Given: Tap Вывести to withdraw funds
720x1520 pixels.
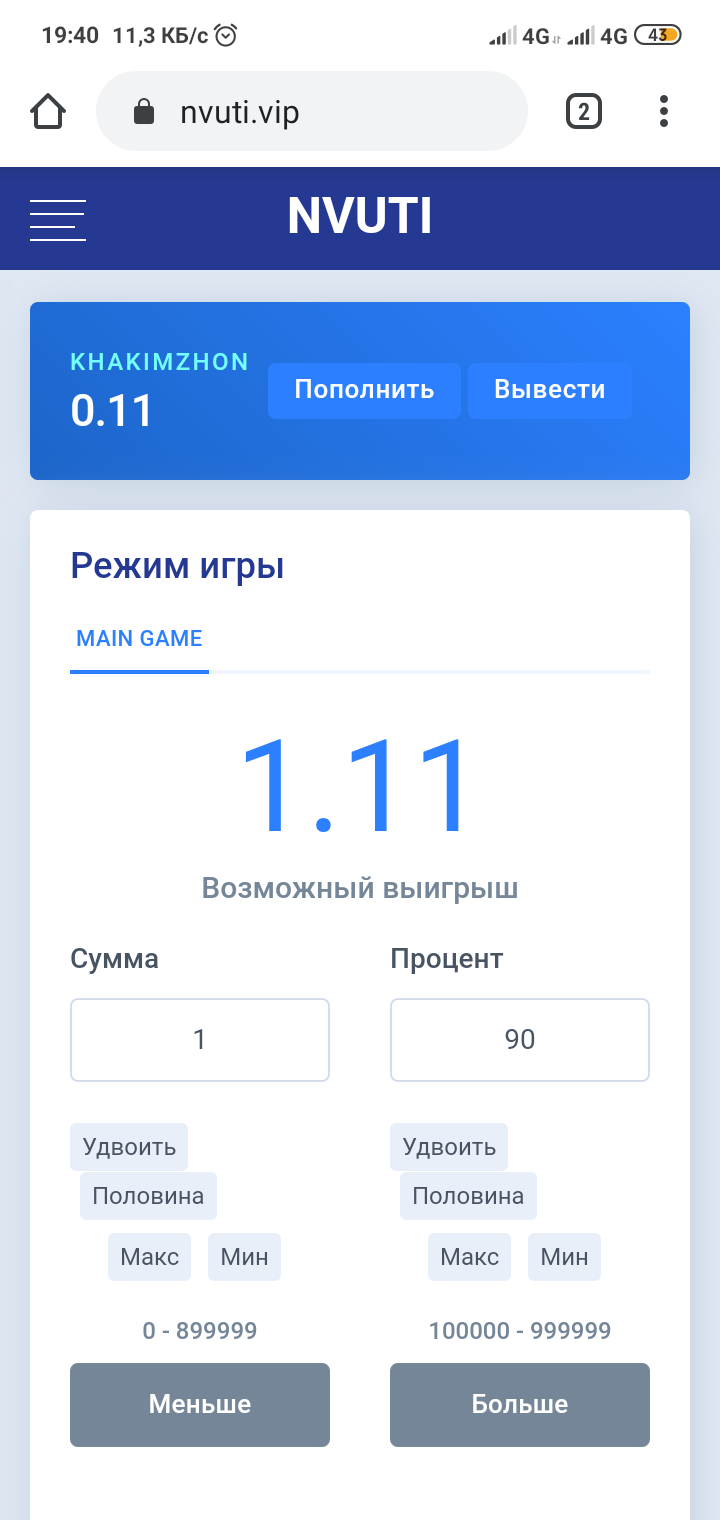Looking at the screenshot, I should pyautogui.click(x=549, y=390).
